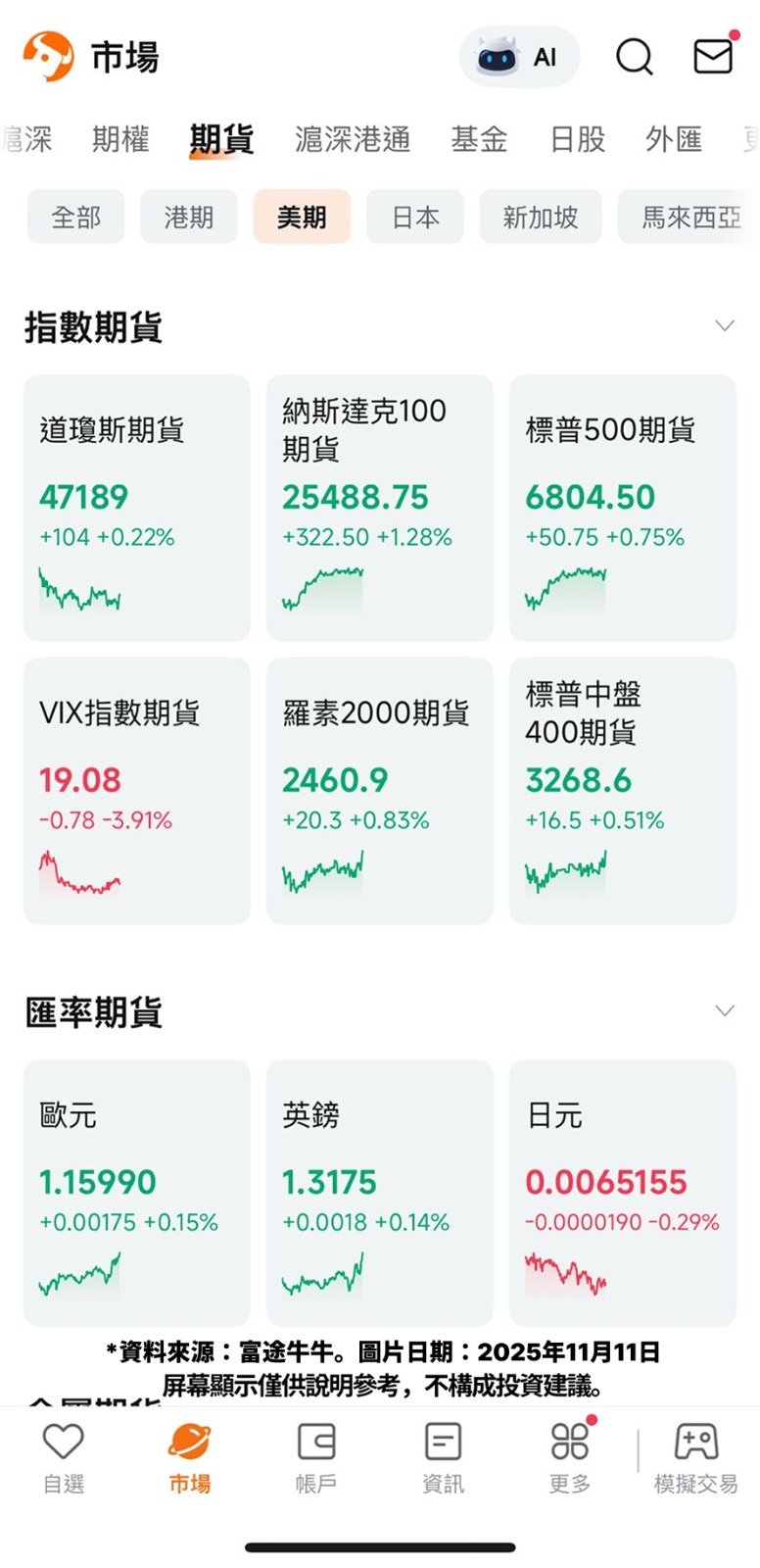Viewport: 760px width, 1568px height.
Task: Open the AI assistant
Action: (519, 57)
